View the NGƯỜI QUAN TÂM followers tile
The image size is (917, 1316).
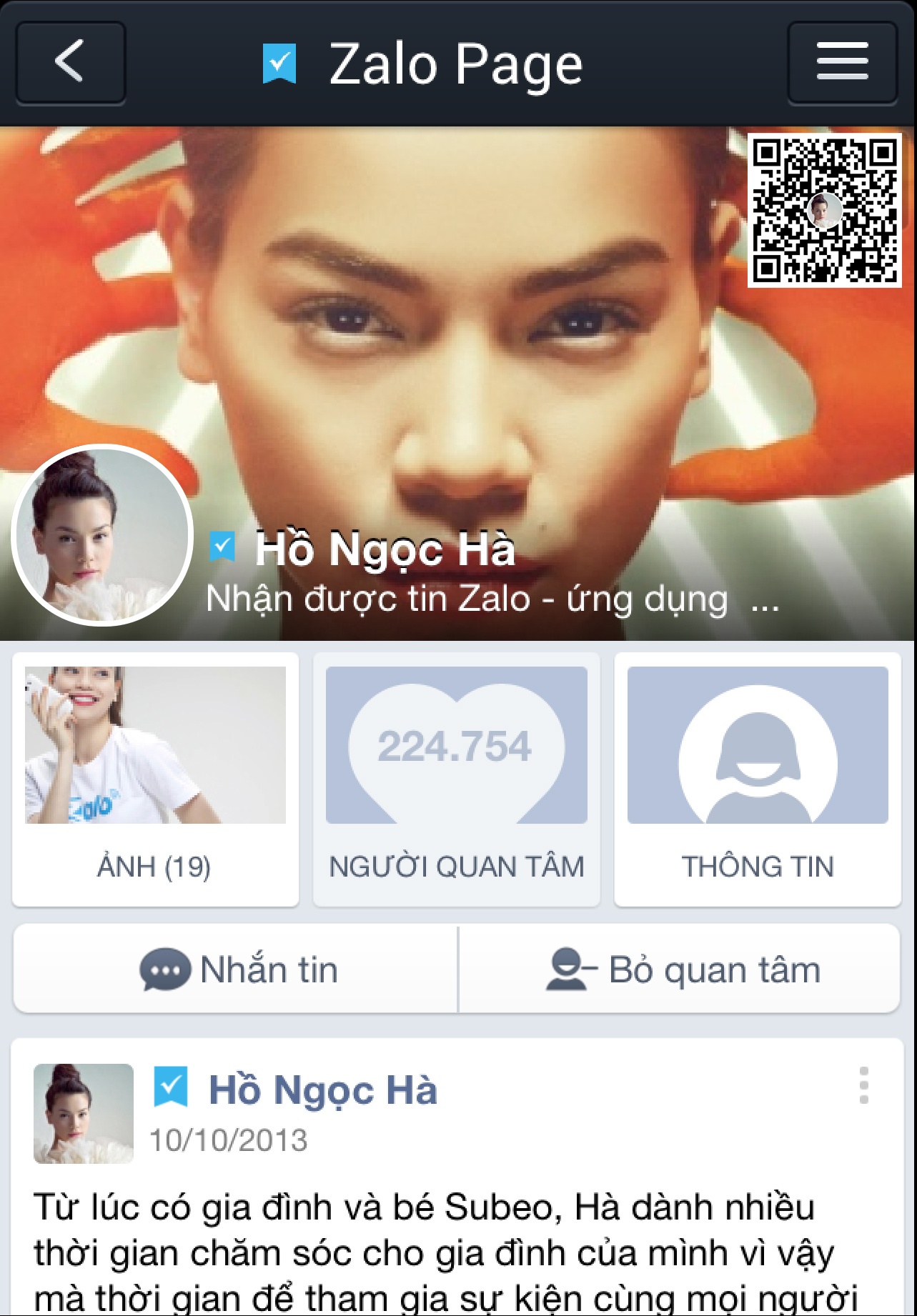pos(456,779)
